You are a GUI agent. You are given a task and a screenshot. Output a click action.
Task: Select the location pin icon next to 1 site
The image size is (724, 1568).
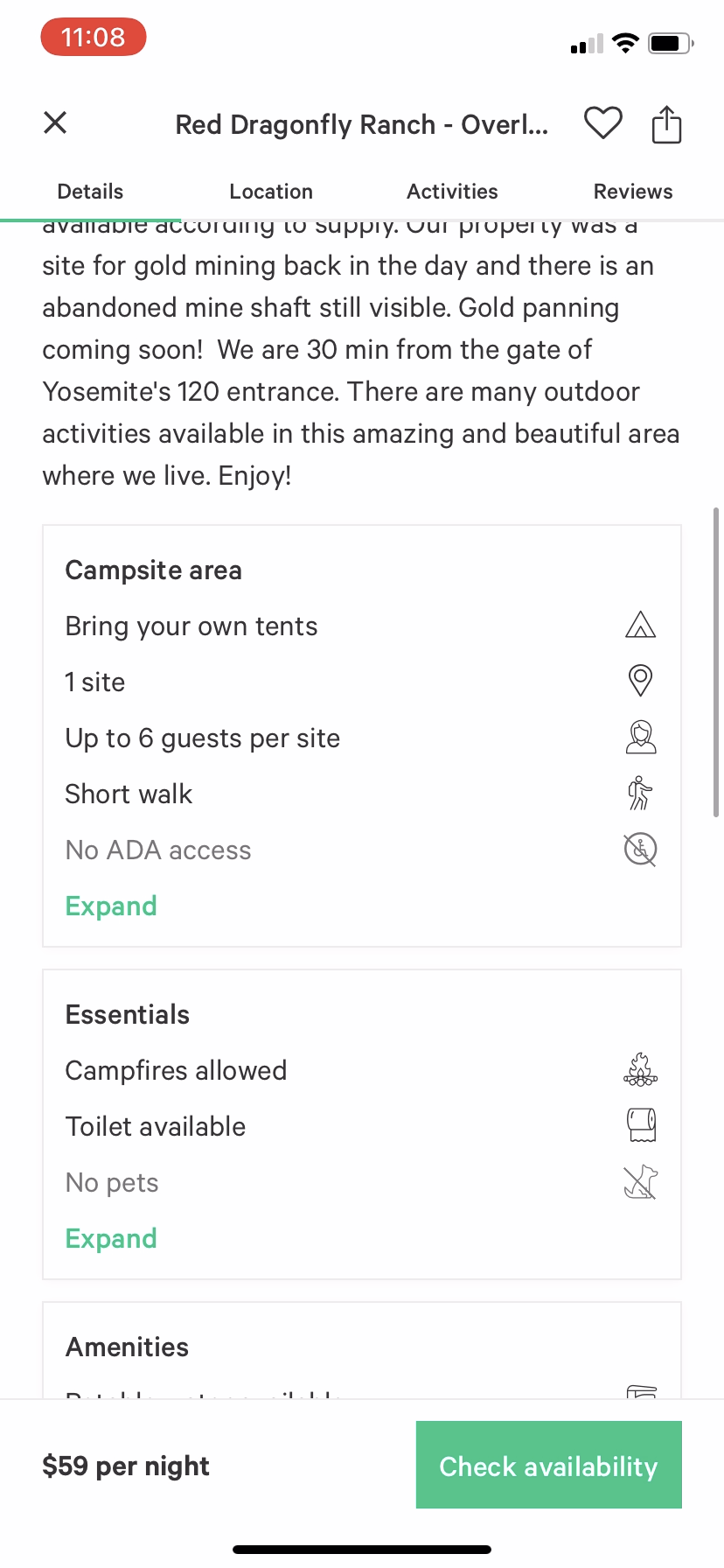tap(640, 681)
